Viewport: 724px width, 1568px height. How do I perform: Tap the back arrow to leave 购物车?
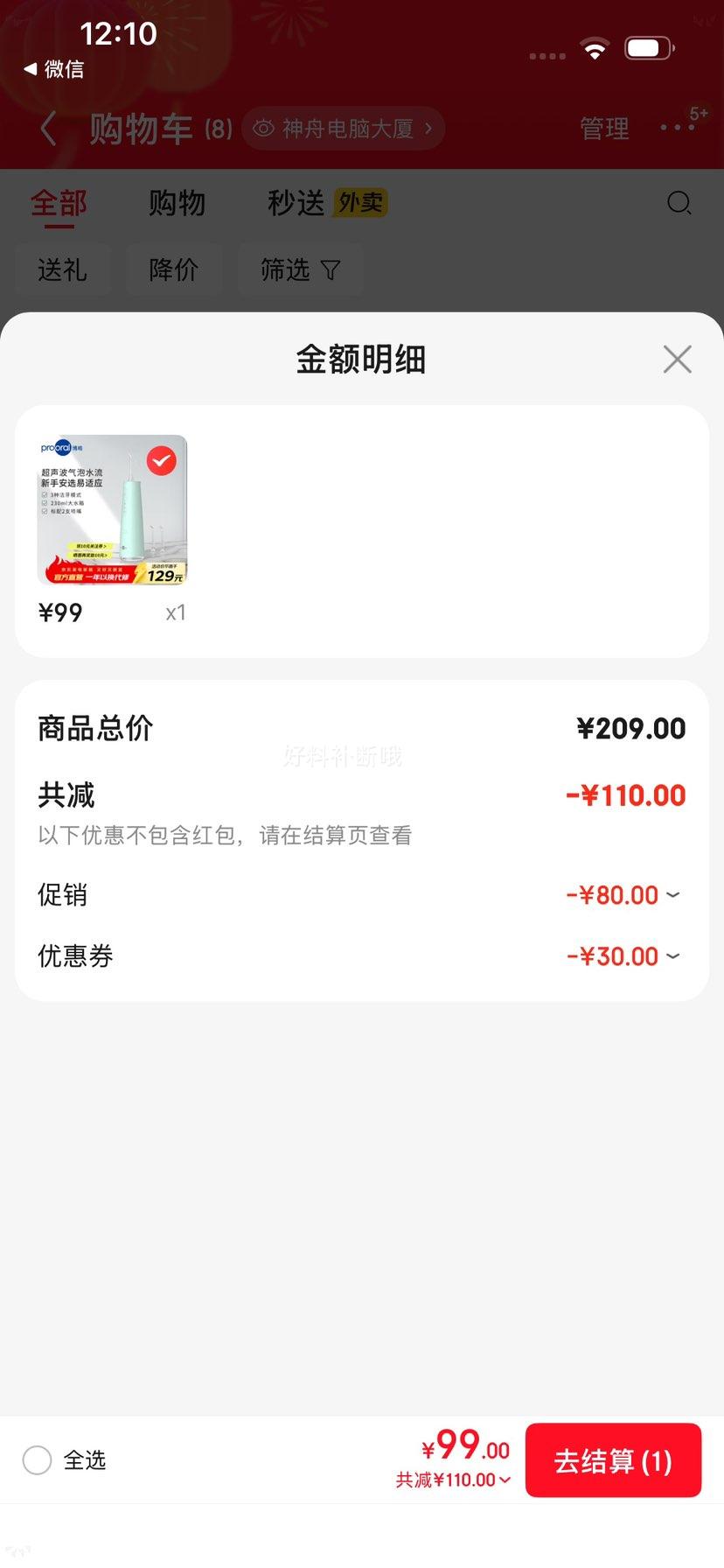pos(49,128)
